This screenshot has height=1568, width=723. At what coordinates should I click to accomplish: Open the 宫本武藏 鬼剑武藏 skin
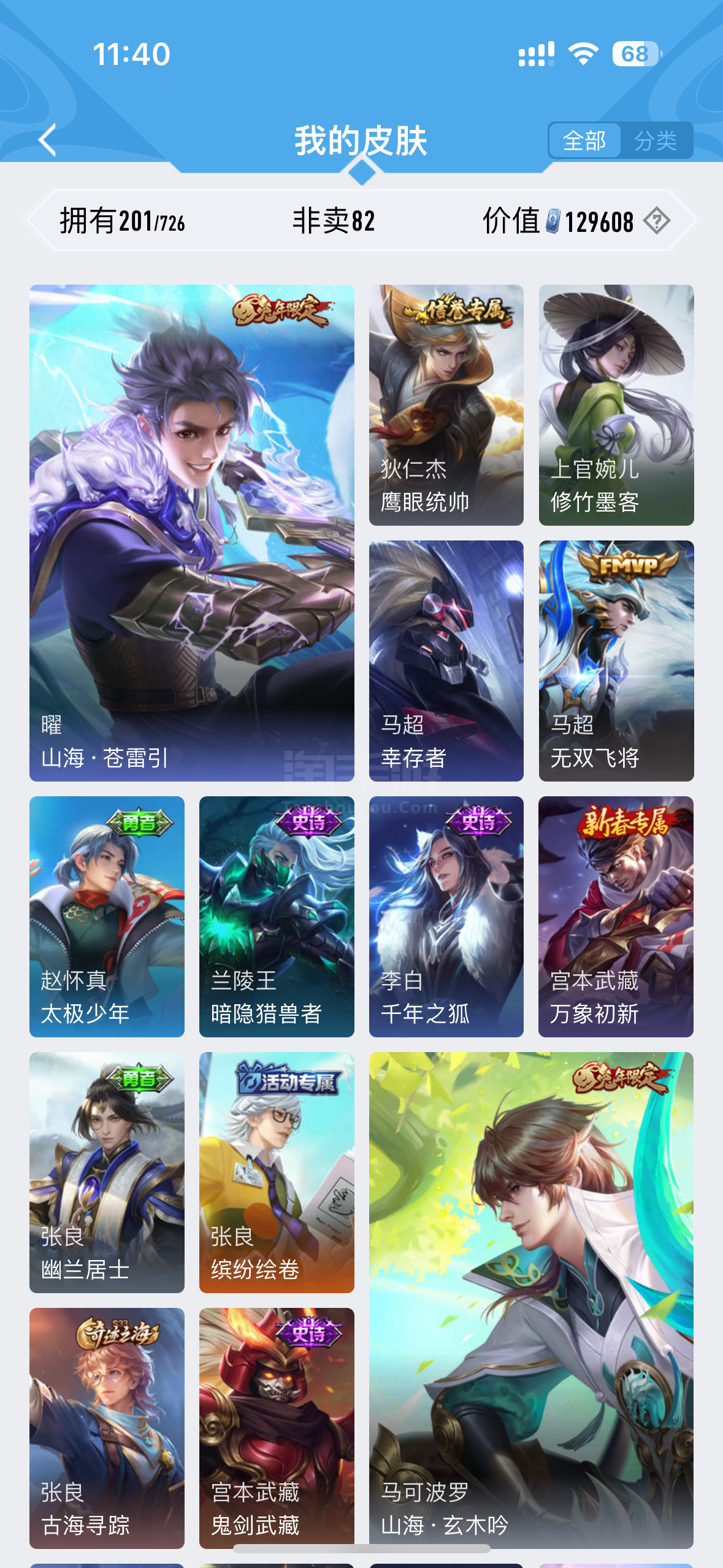[x=277, y=1428]
